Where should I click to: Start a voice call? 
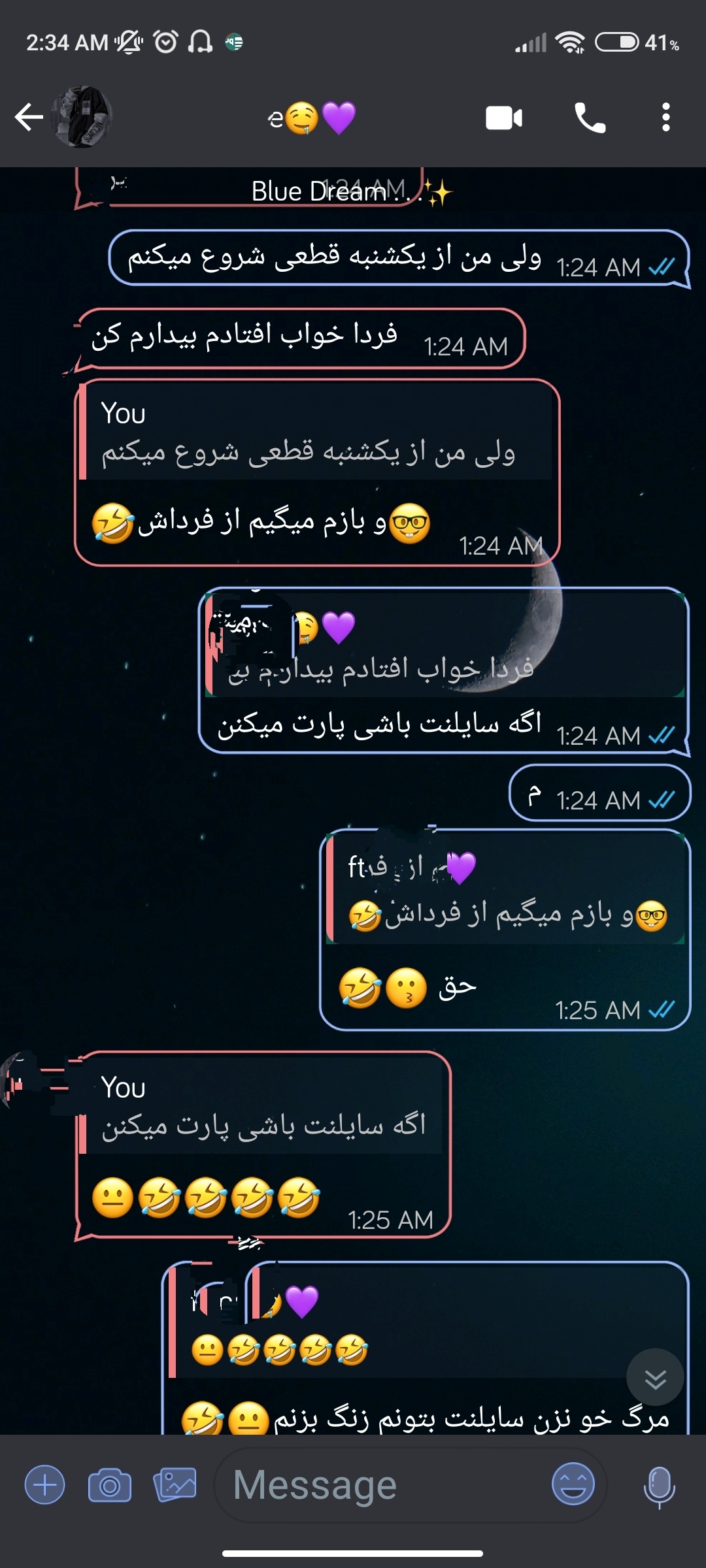click(590, 118)
